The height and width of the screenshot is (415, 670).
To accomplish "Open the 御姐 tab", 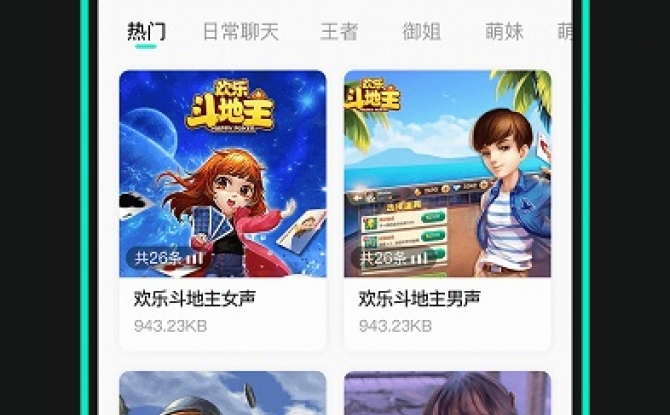I will coord(421,31).
